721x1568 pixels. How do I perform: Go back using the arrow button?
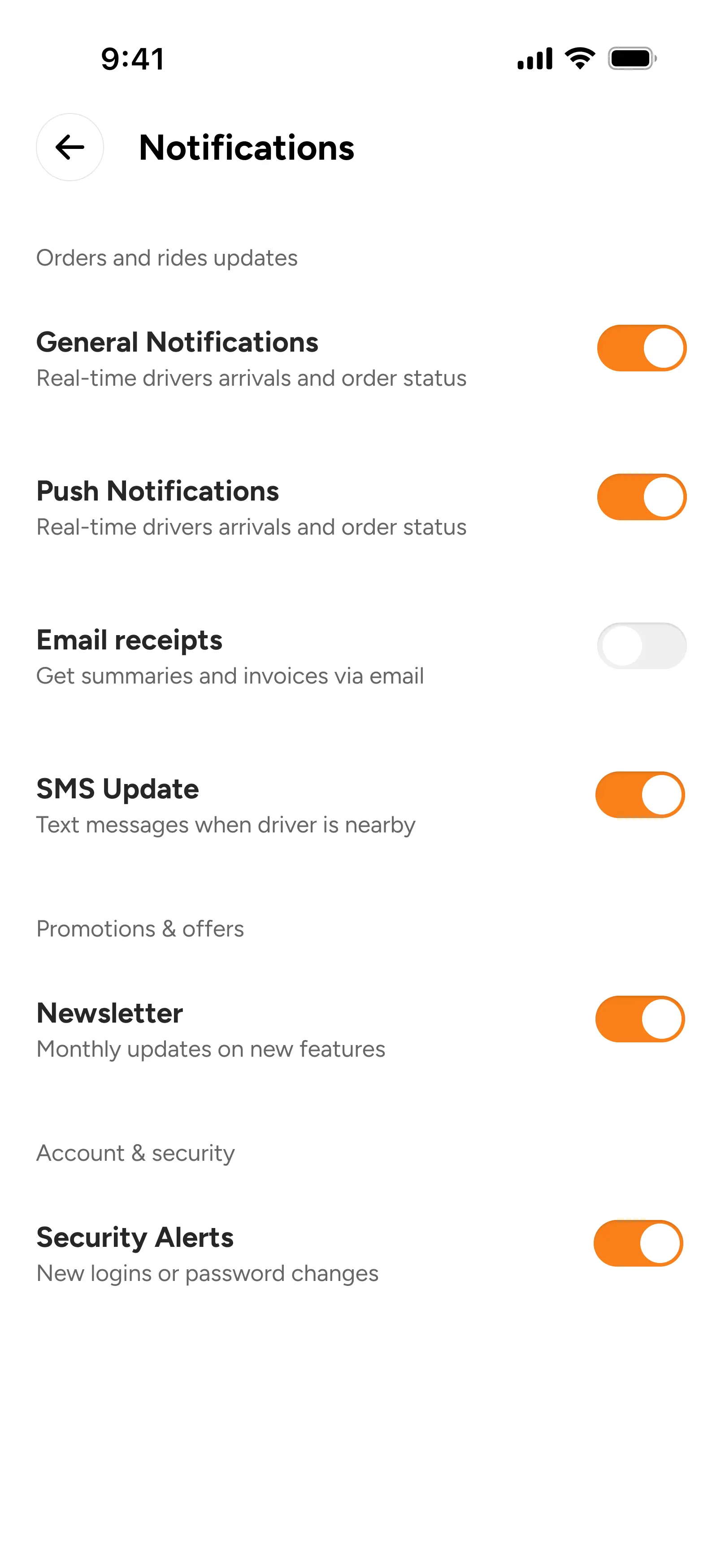click(x=70, y=147)
